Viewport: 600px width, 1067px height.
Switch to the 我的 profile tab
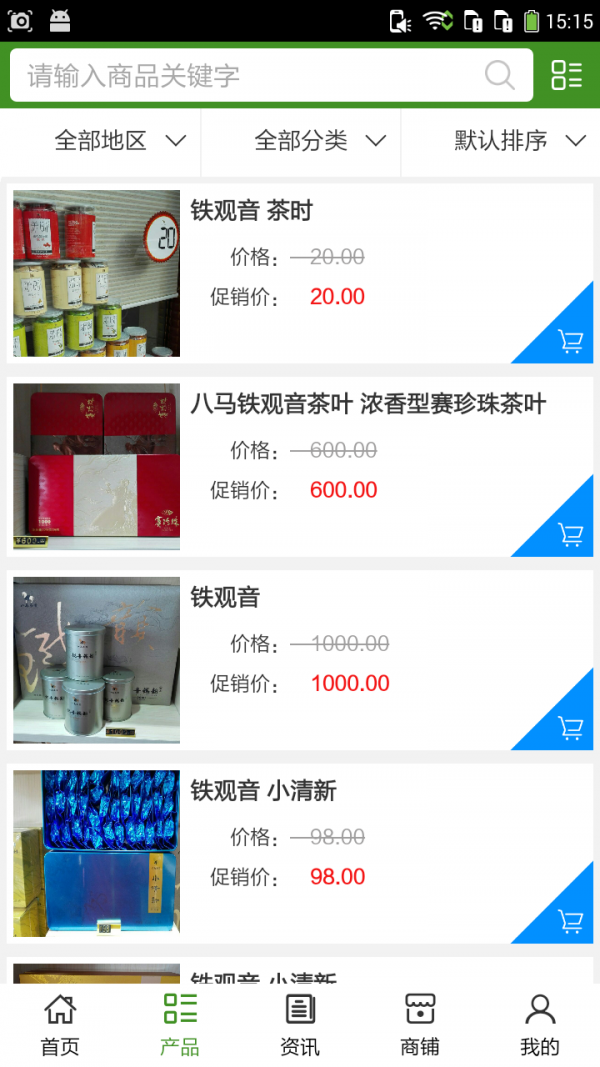(x=540, y=1025)
